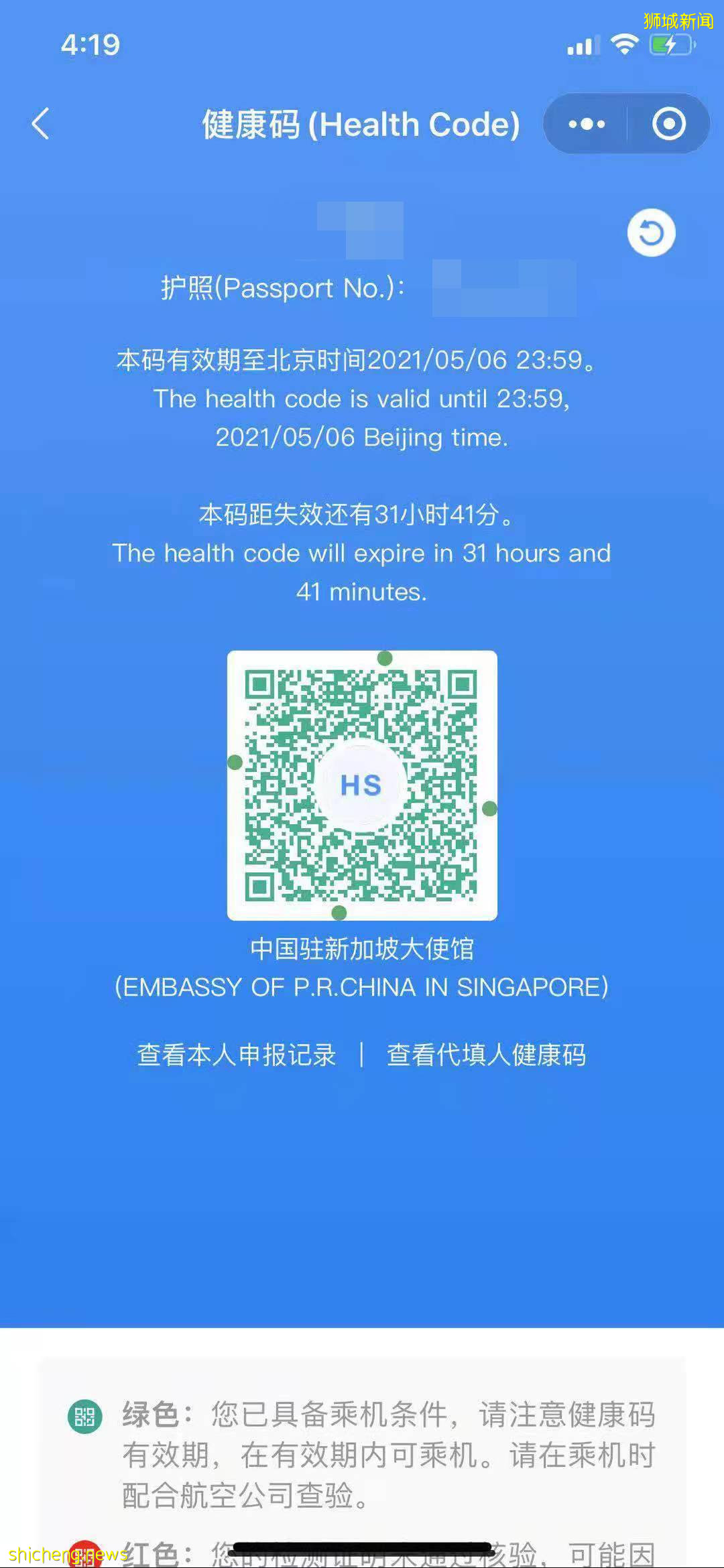The width and height of the screenshot is (724, 1568).
Task: Tap the 狮城新闻 logo in top corner
Action: pos(677,19)
